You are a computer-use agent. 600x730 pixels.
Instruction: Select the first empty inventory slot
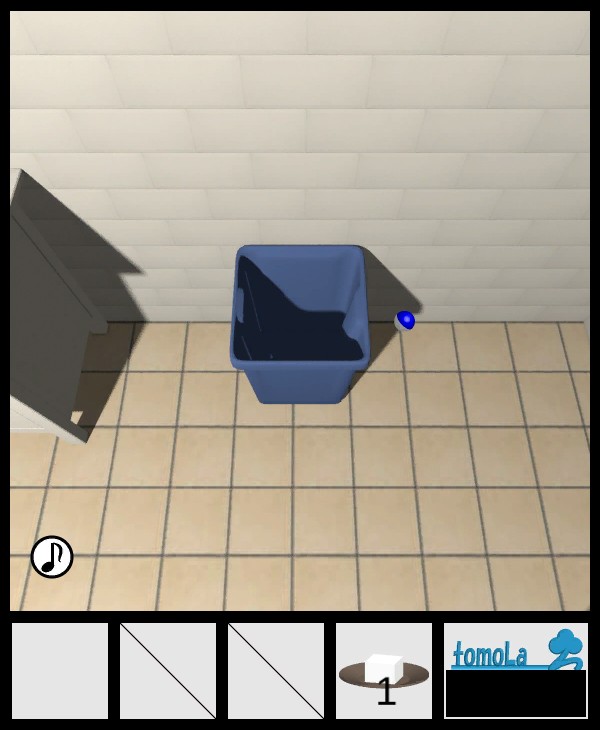[60, 670]
